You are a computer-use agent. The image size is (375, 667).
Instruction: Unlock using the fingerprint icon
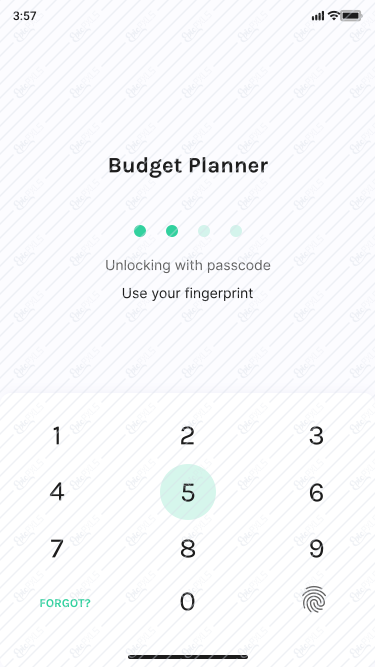coord(314,599)
